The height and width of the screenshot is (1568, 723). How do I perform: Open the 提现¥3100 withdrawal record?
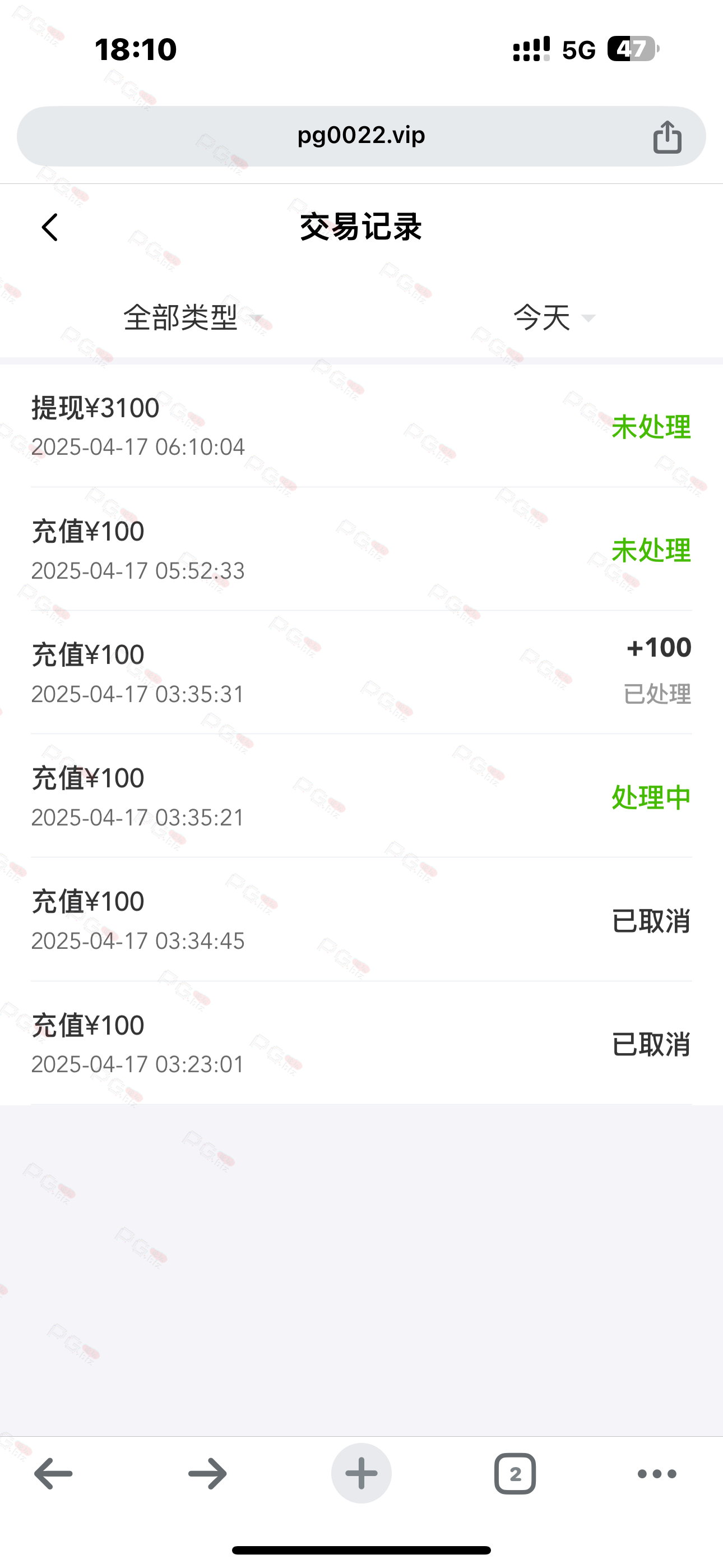(361, 426)
